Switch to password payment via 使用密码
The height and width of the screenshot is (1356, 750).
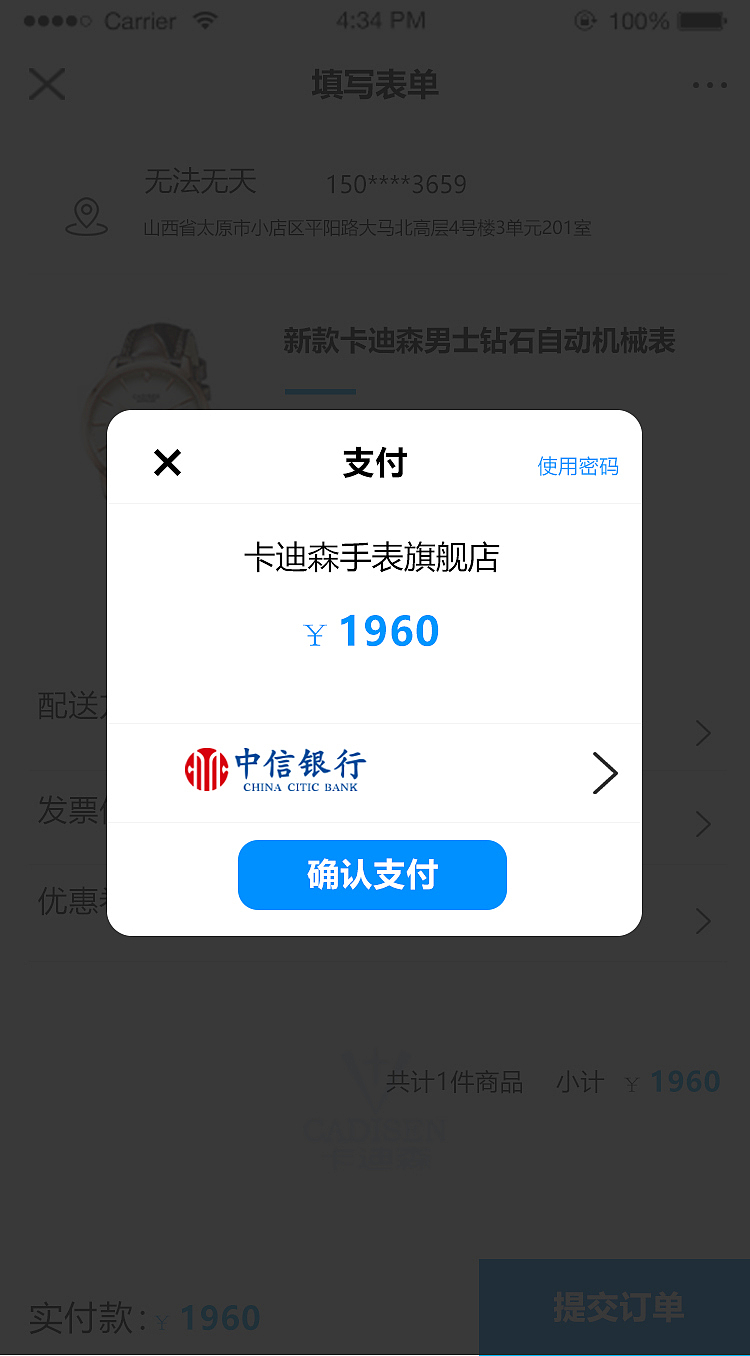(x=578, y=466)
